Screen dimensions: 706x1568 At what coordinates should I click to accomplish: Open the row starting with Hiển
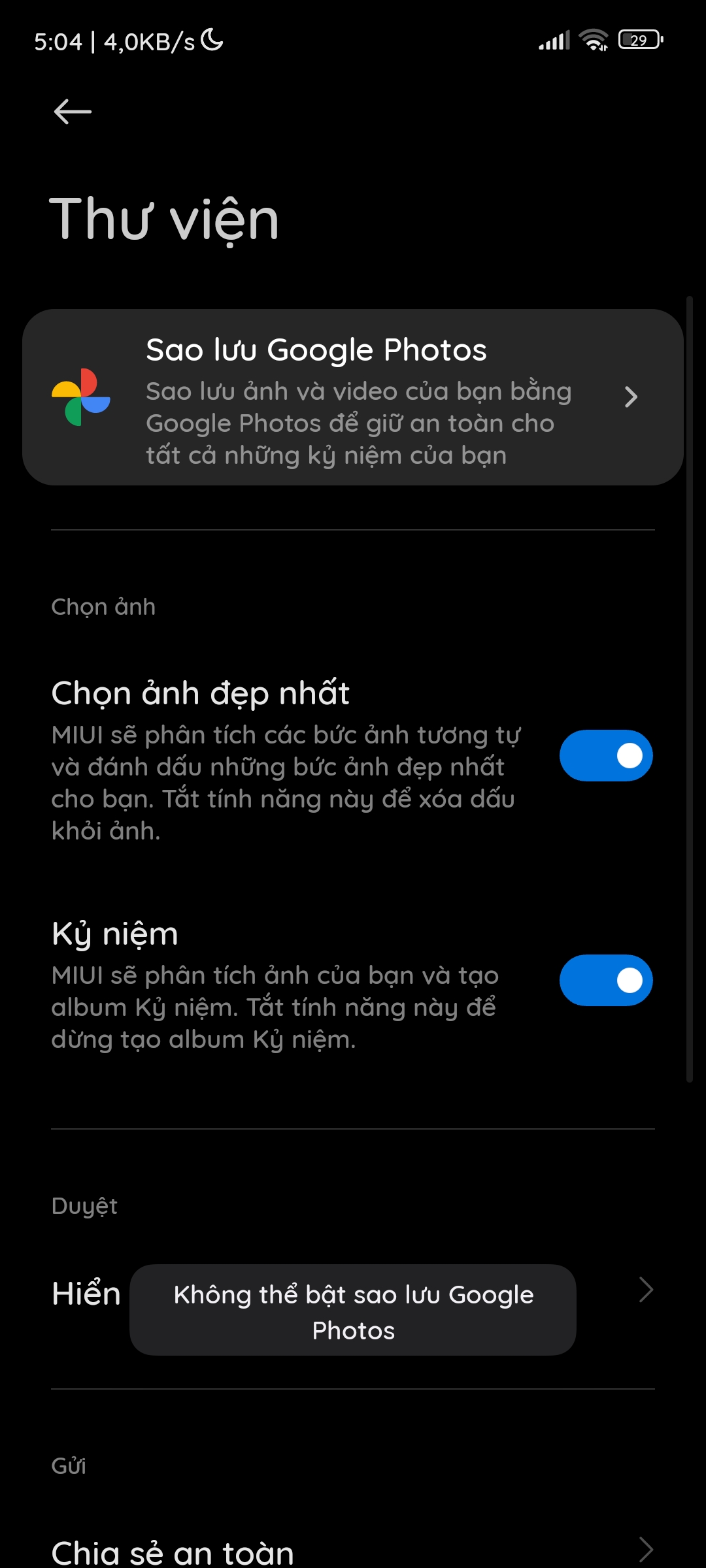(x=353, y=1291)
